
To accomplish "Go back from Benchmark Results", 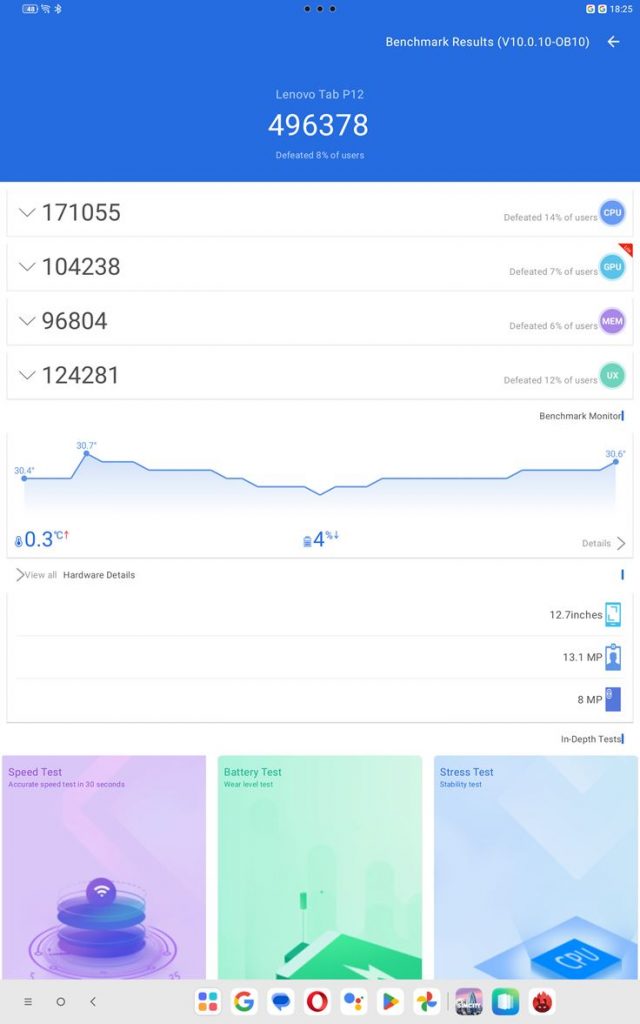I will (614, 42).
